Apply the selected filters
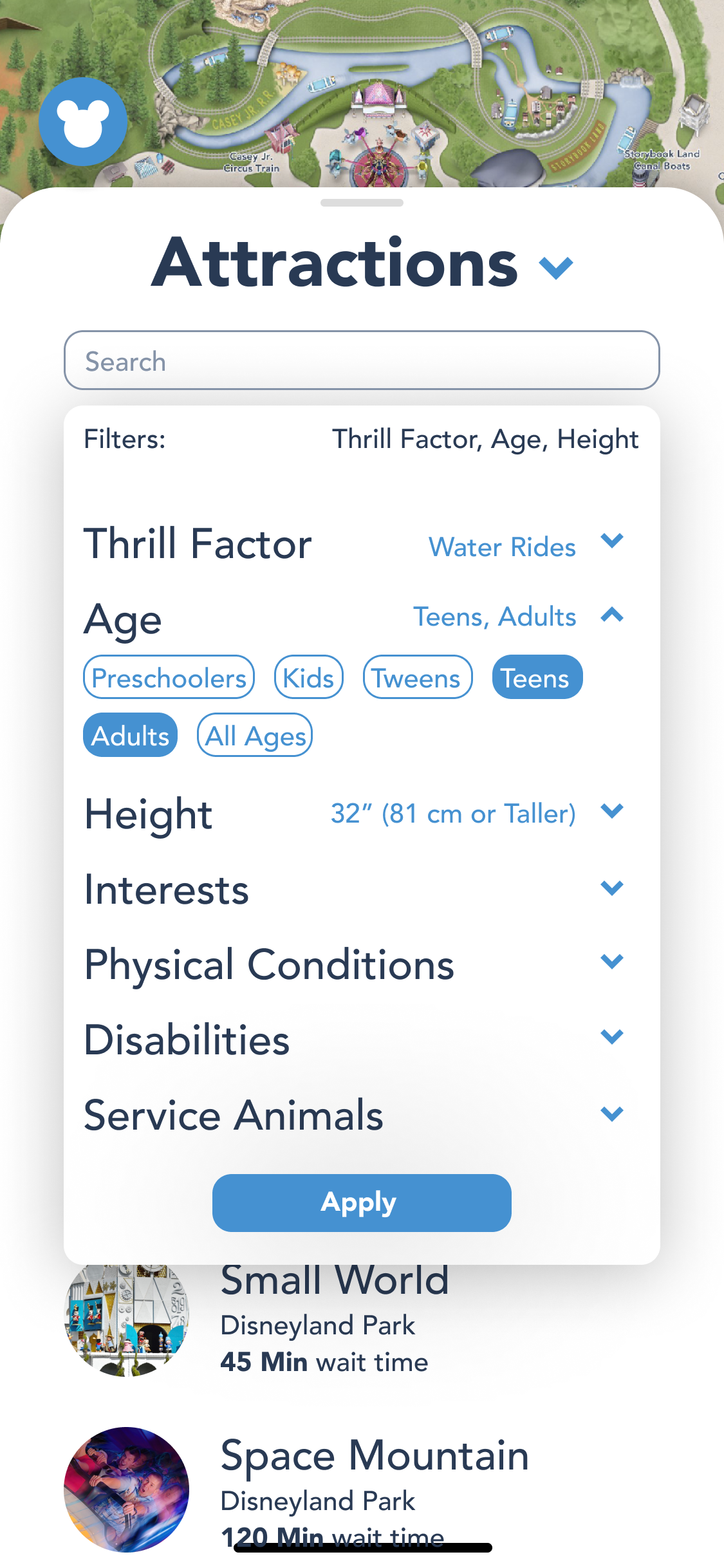This screenshot has height=1568, width=724. [362, 1202]
